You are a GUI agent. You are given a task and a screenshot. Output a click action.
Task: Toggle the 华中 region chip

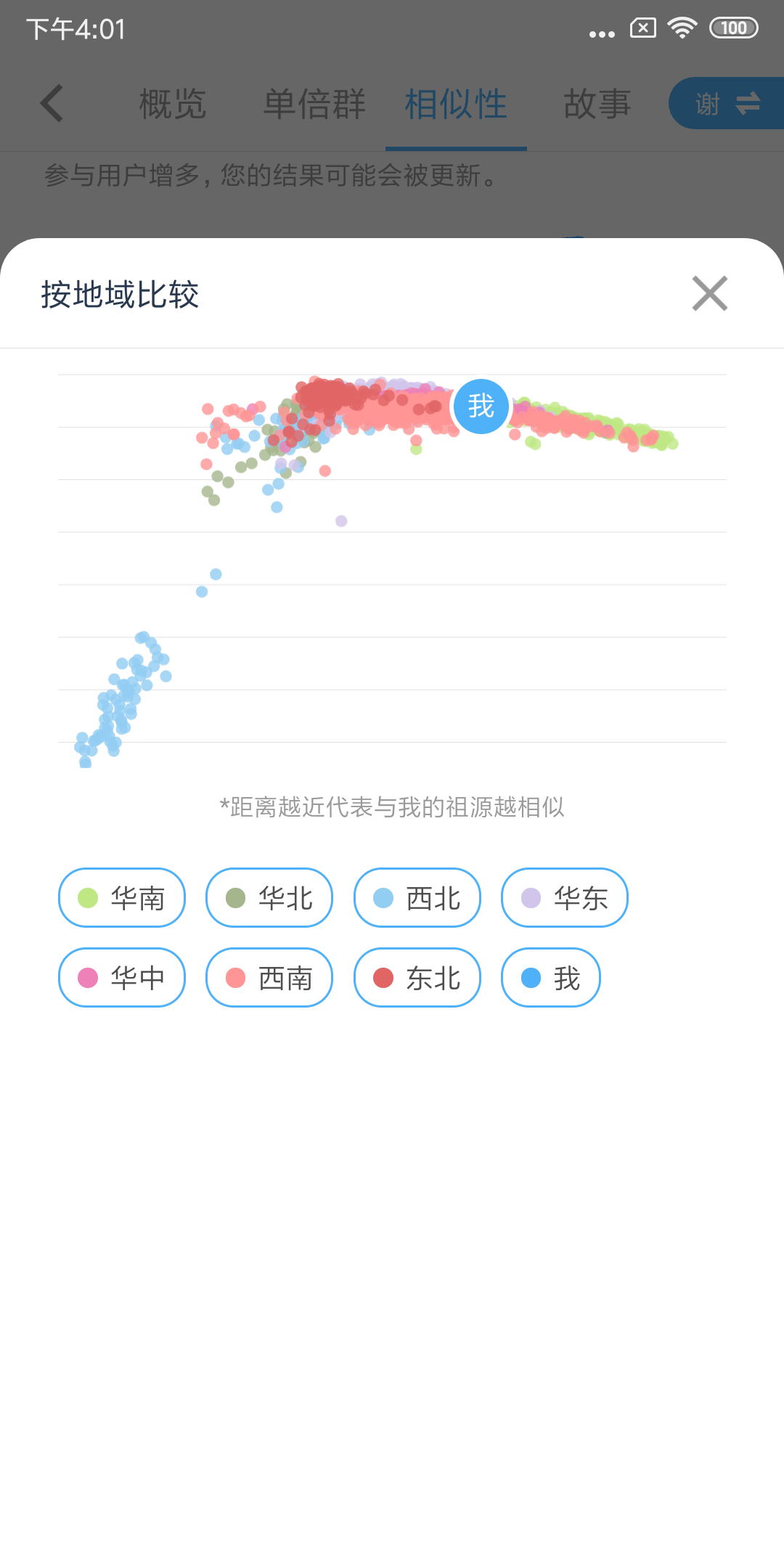pos(122,978)
